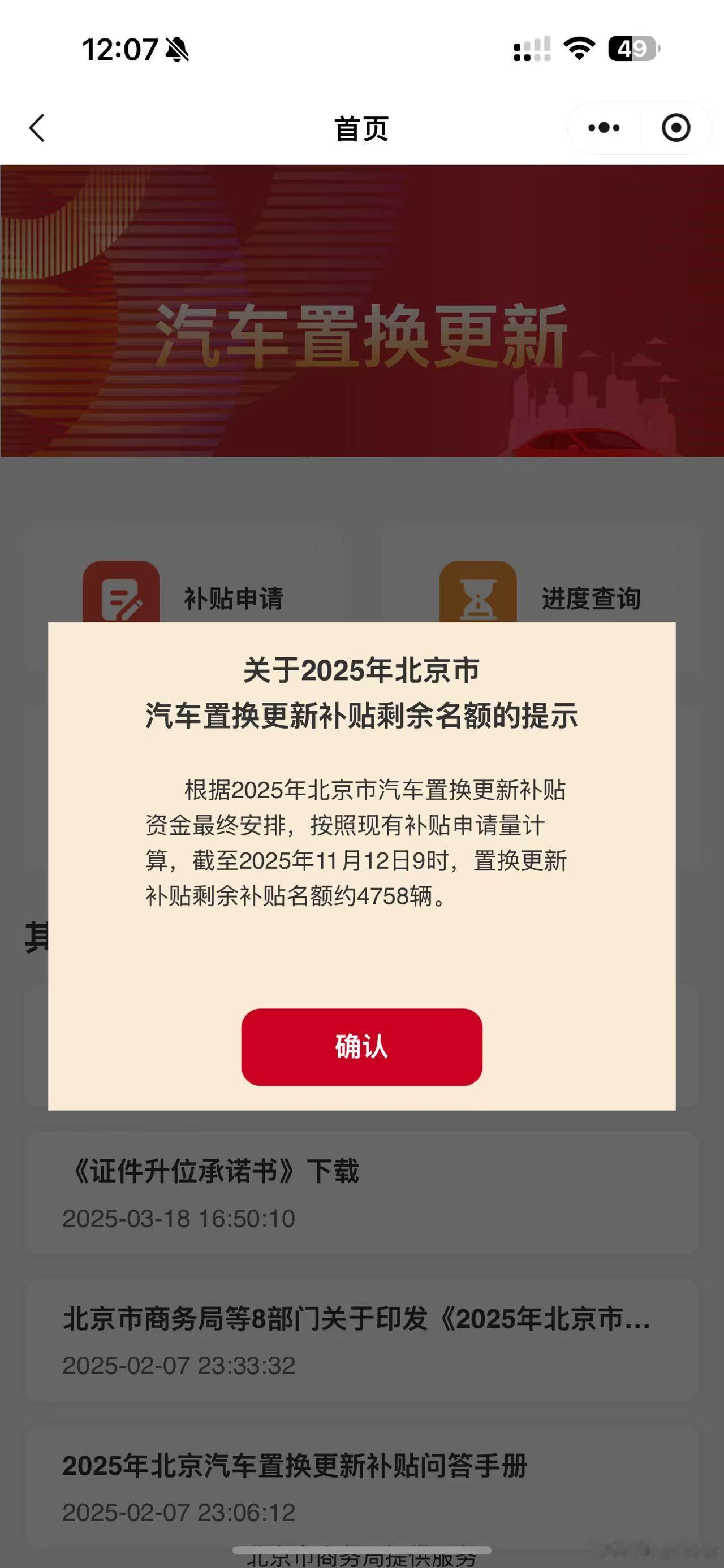Tap the 进度查询 text label
This screenshot has width=724, height=1568.
pyautogui.click(x=592, y=599)
